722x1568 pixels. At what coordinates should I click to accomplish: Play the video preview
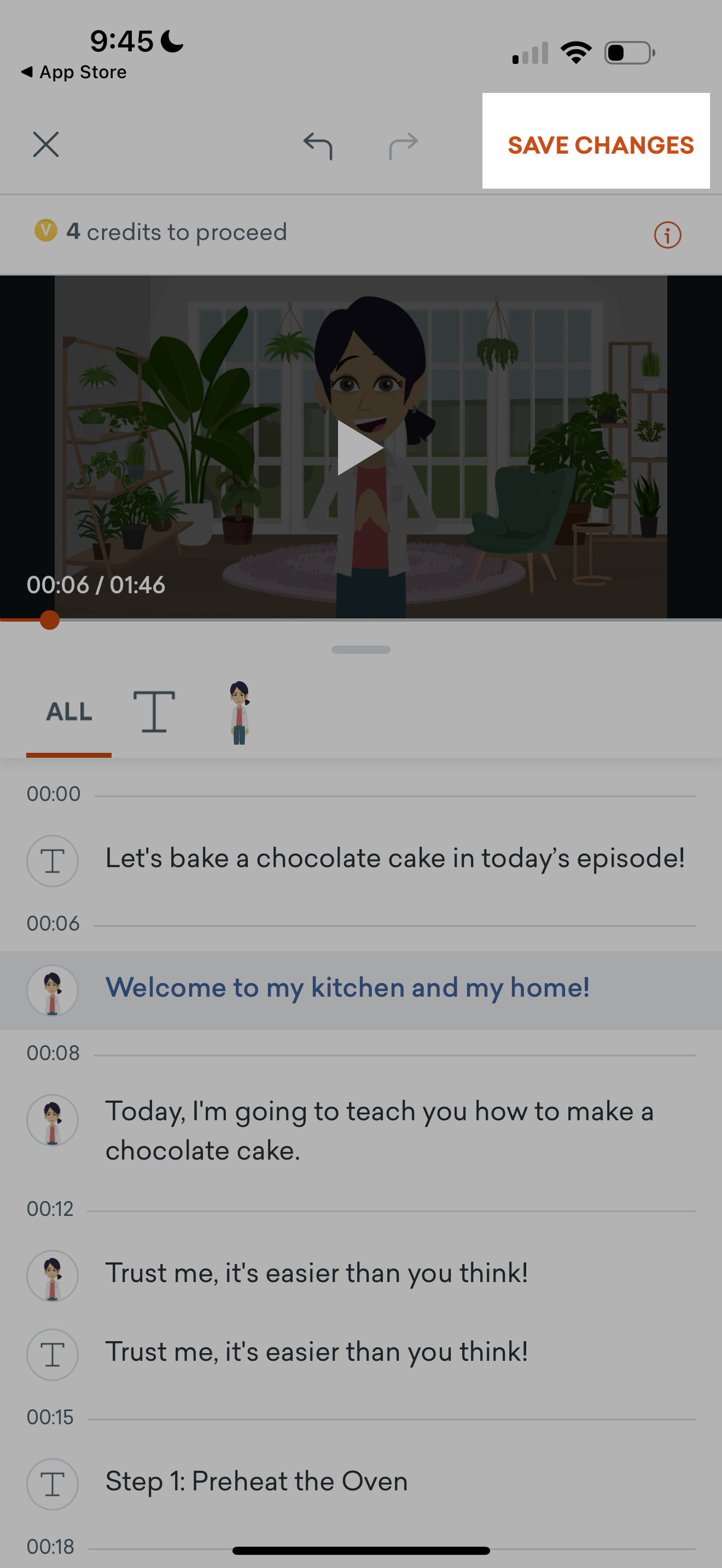pos(360,448)
